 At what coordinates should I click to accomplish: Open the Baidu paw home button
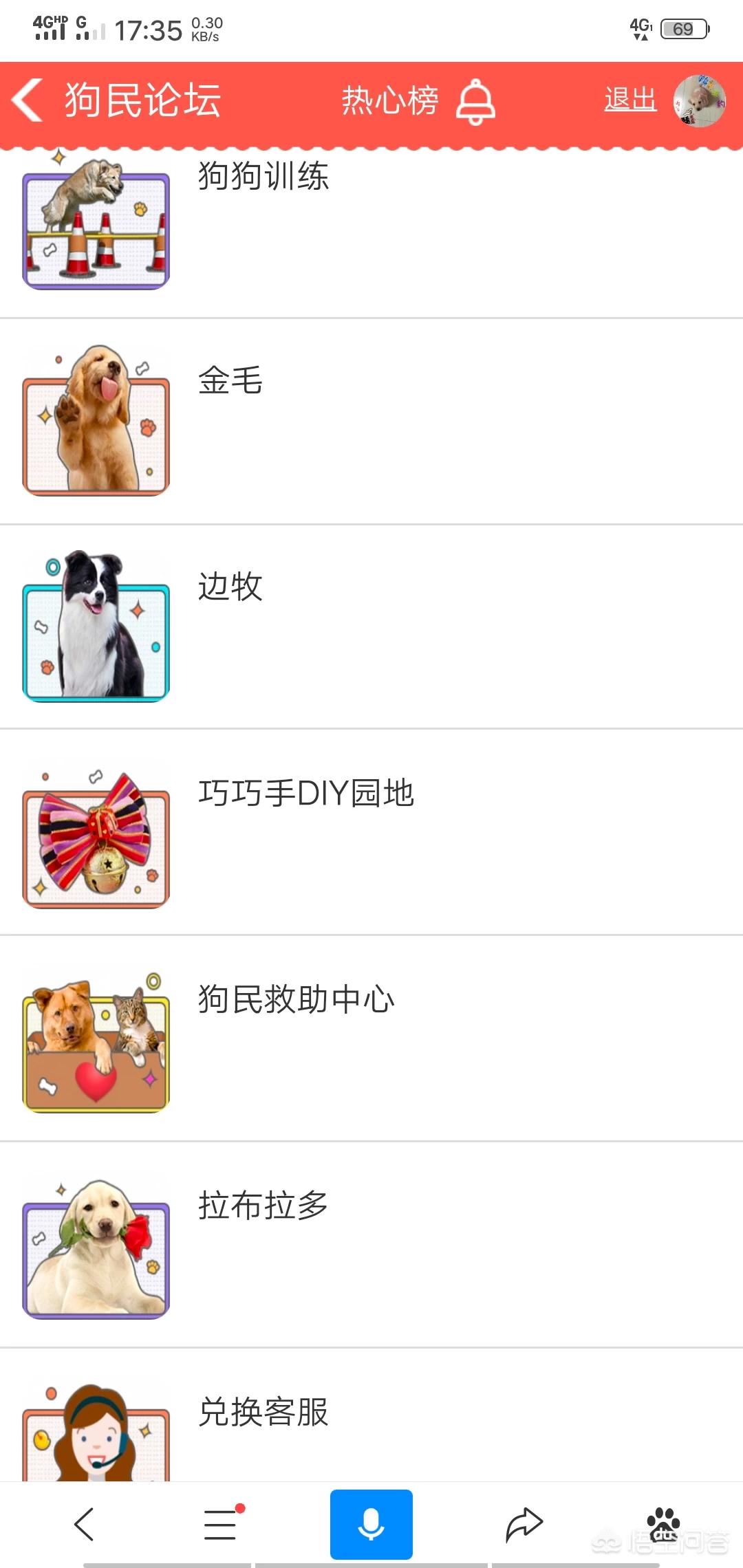pos(663,1525)
